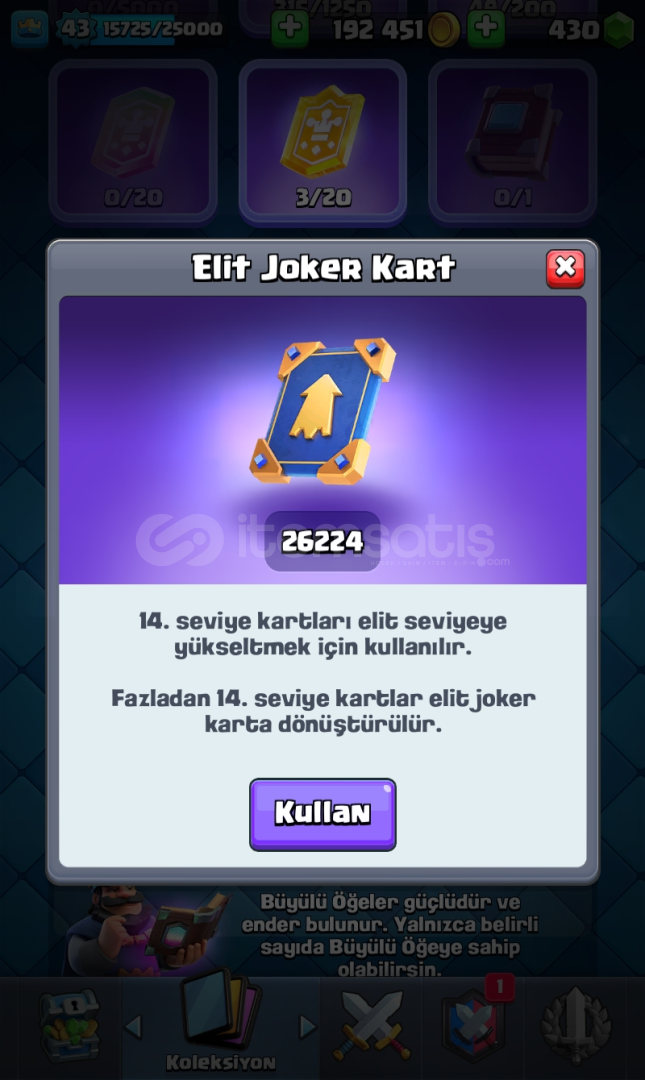Tap the right arrow next to Koleksiyon
645x1080 pixels.
307,1027
